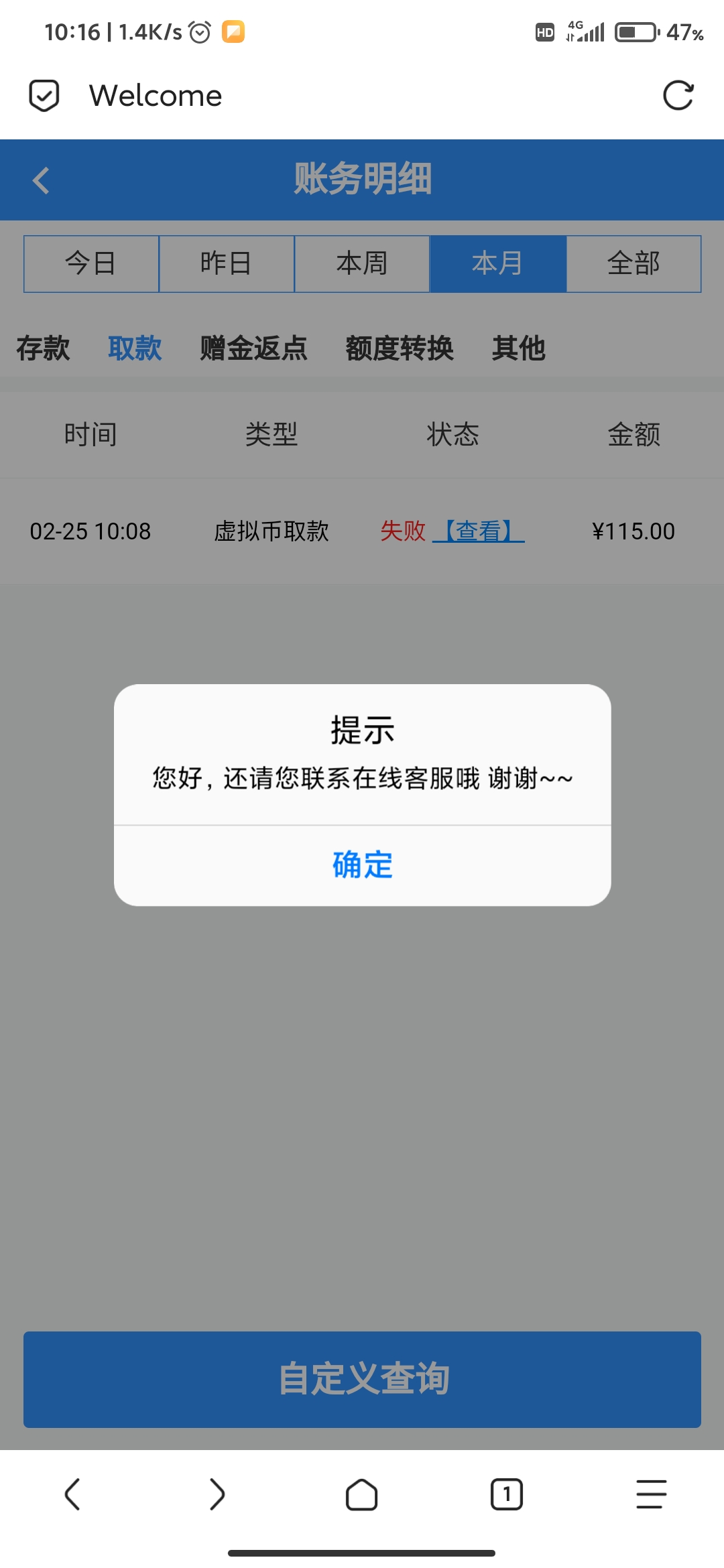Open the browser home screen icon

click(x=361, y=1493)
